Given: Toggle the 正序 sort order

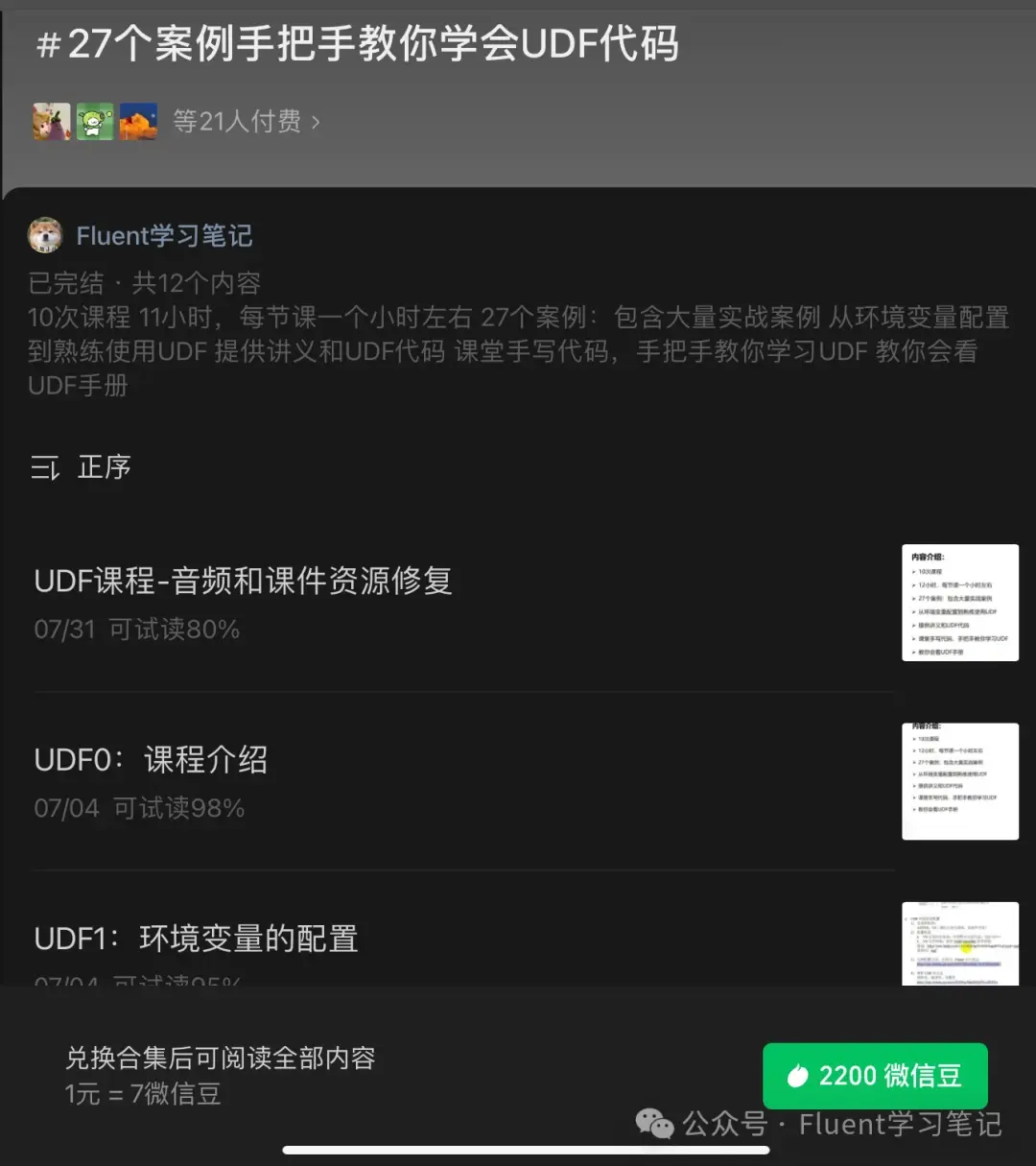Looking at the screenshot, I should click(81, 467).
